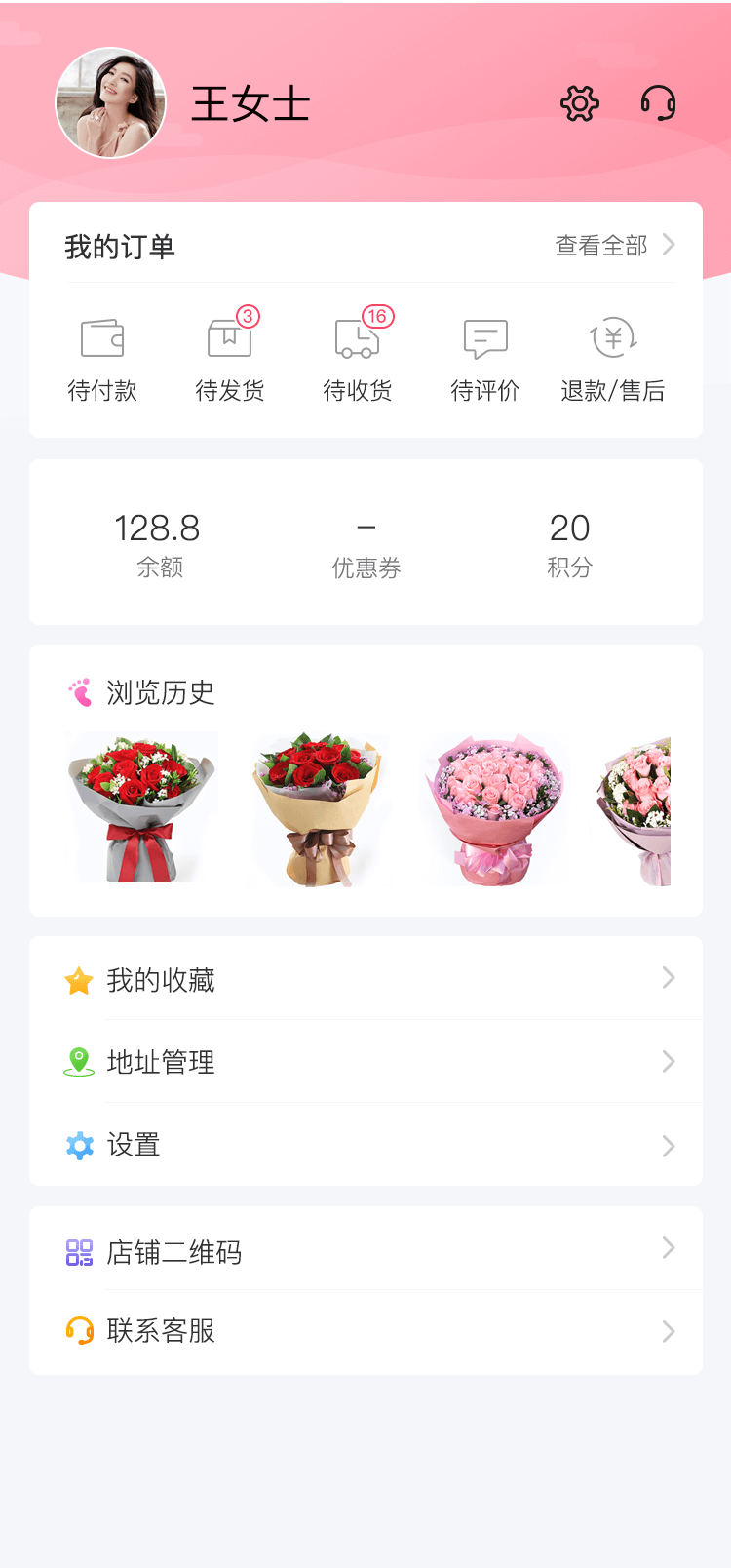The width and height of the screenshot is (731, 1568).
Task: Go to 地址管理 address management
Action: 365,1062
